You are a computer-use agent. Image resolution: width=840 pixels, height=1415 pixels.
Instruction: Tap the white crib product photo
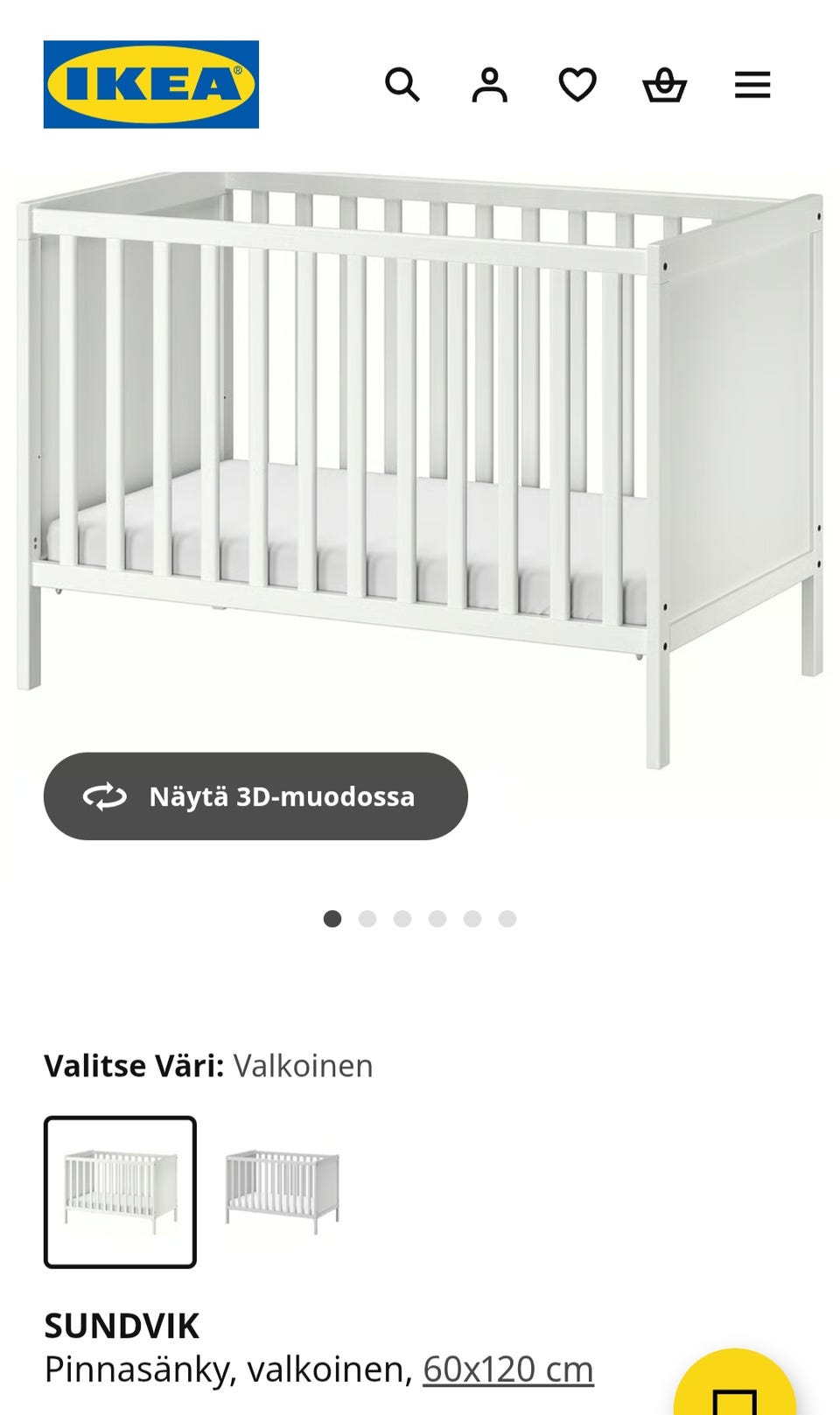tap(420, 420)
